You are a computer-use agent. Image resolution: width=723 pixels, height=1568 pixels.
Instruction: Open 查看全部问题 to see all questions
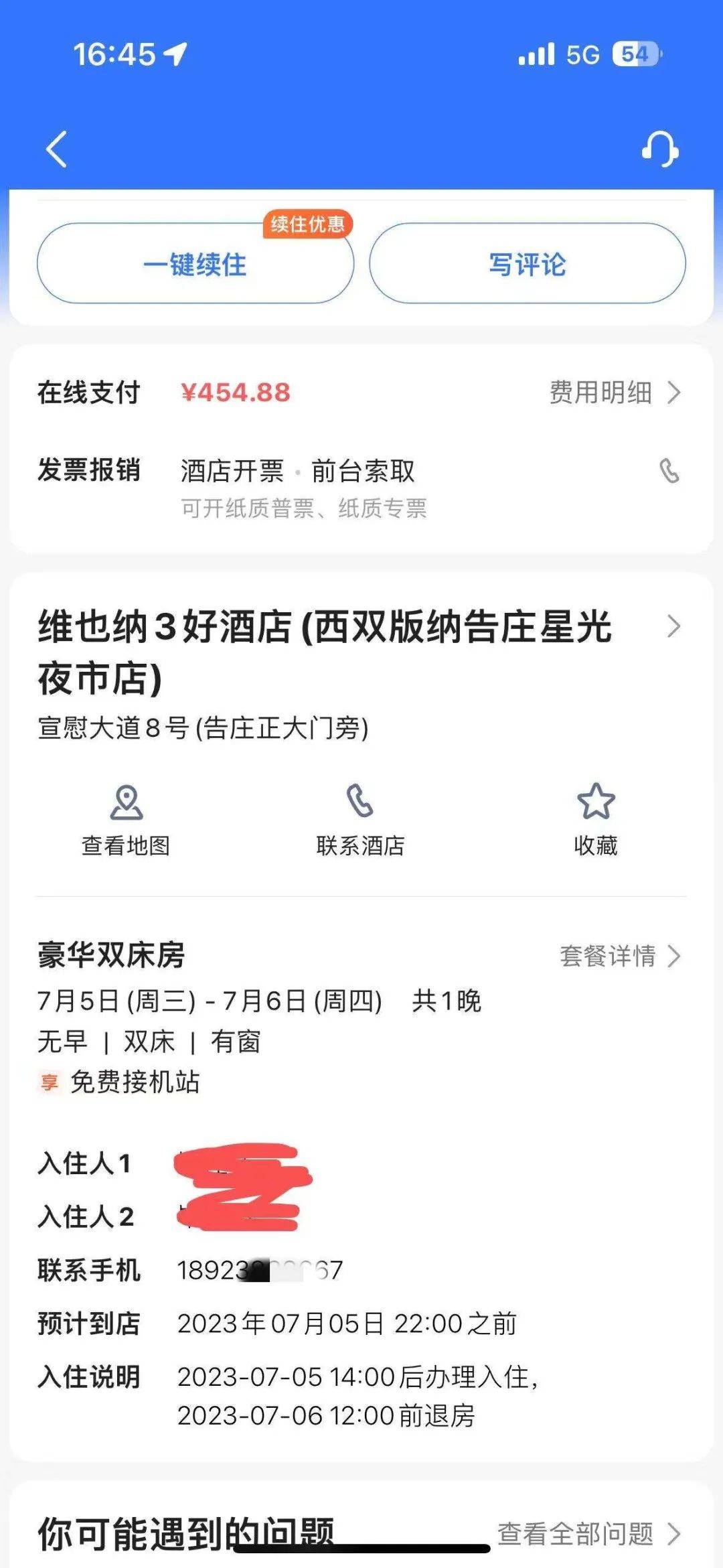pos(589,1533)
